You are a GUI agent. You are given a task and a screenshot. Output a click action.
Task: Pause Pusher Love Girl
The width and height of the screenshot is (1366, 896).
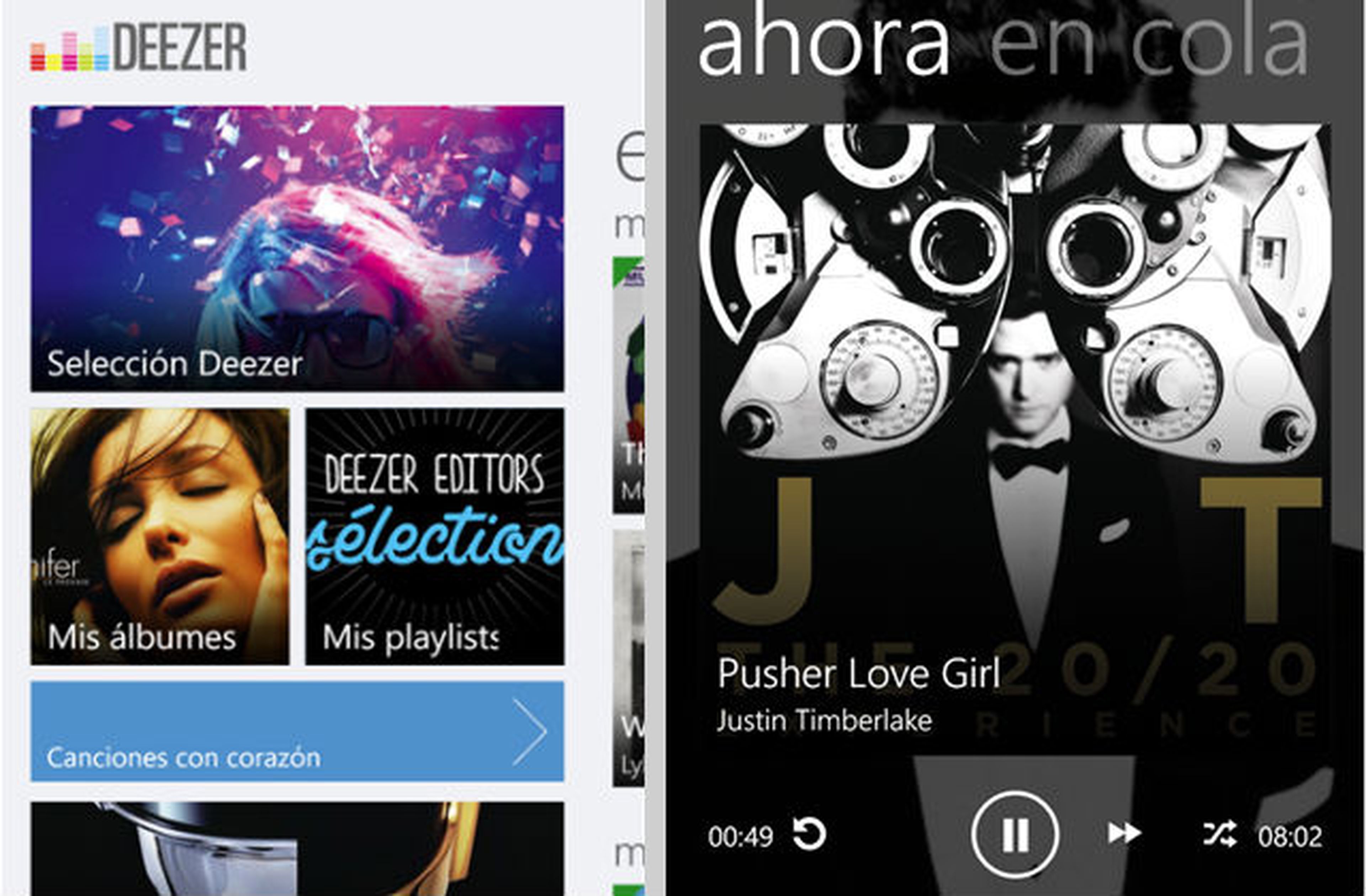[x=1015, y=834]
